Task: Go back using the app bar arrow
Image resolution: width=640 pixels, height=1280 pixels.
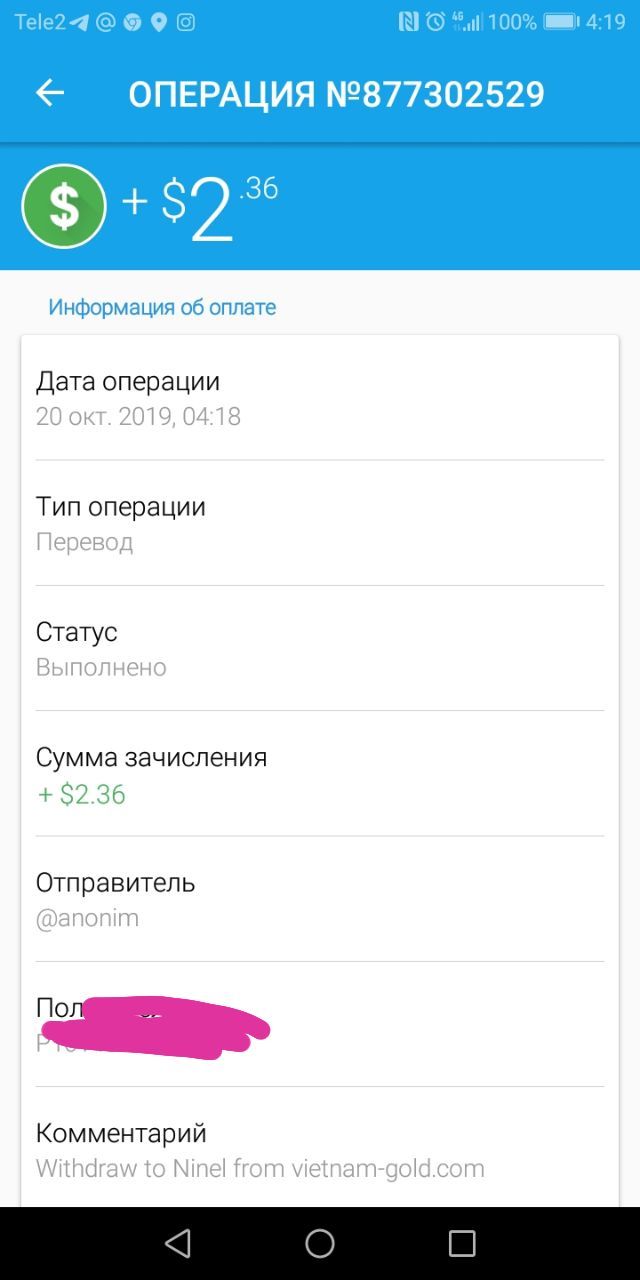Action: click(x=50, y=94)
